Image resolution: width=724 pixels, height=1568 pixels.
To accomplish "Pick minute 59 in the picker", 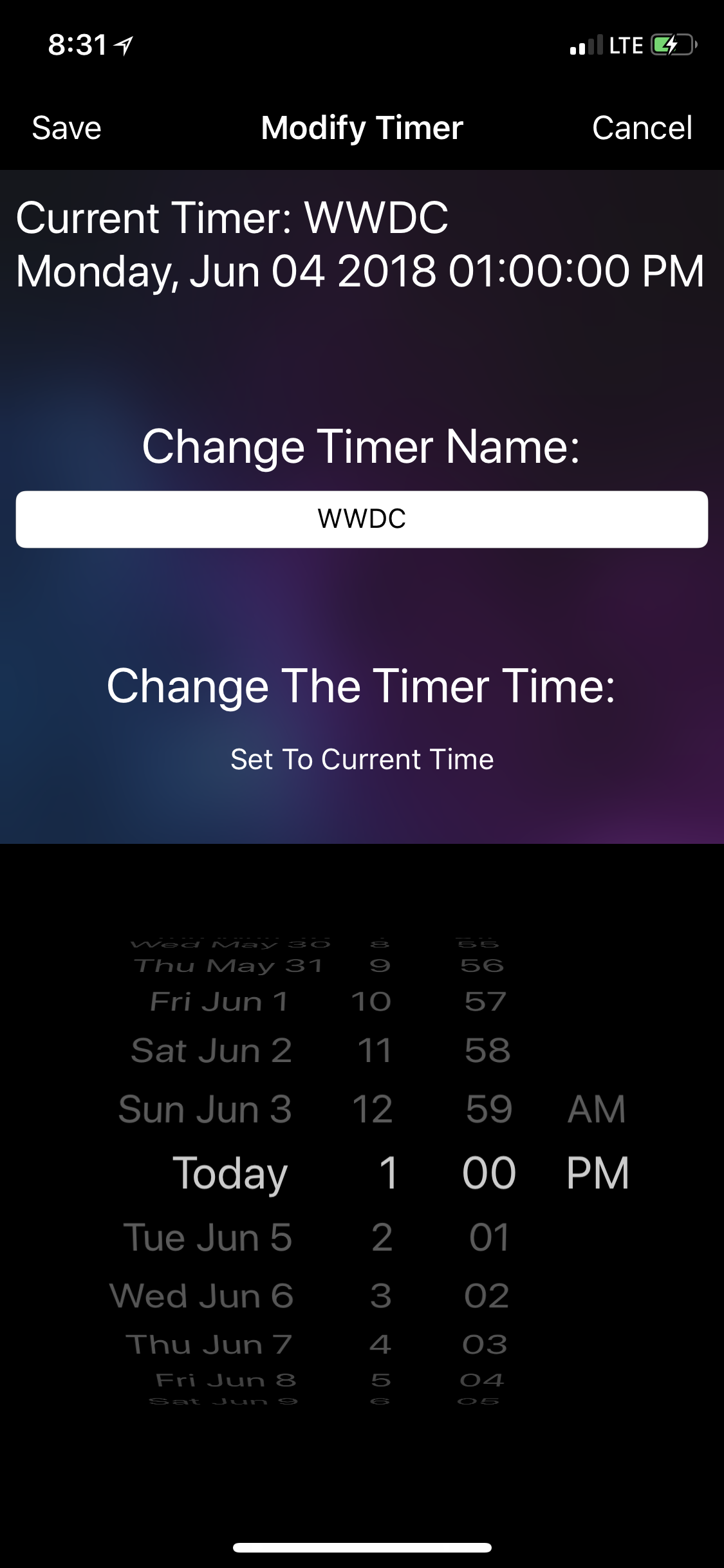I will [x=489, y=1109].
